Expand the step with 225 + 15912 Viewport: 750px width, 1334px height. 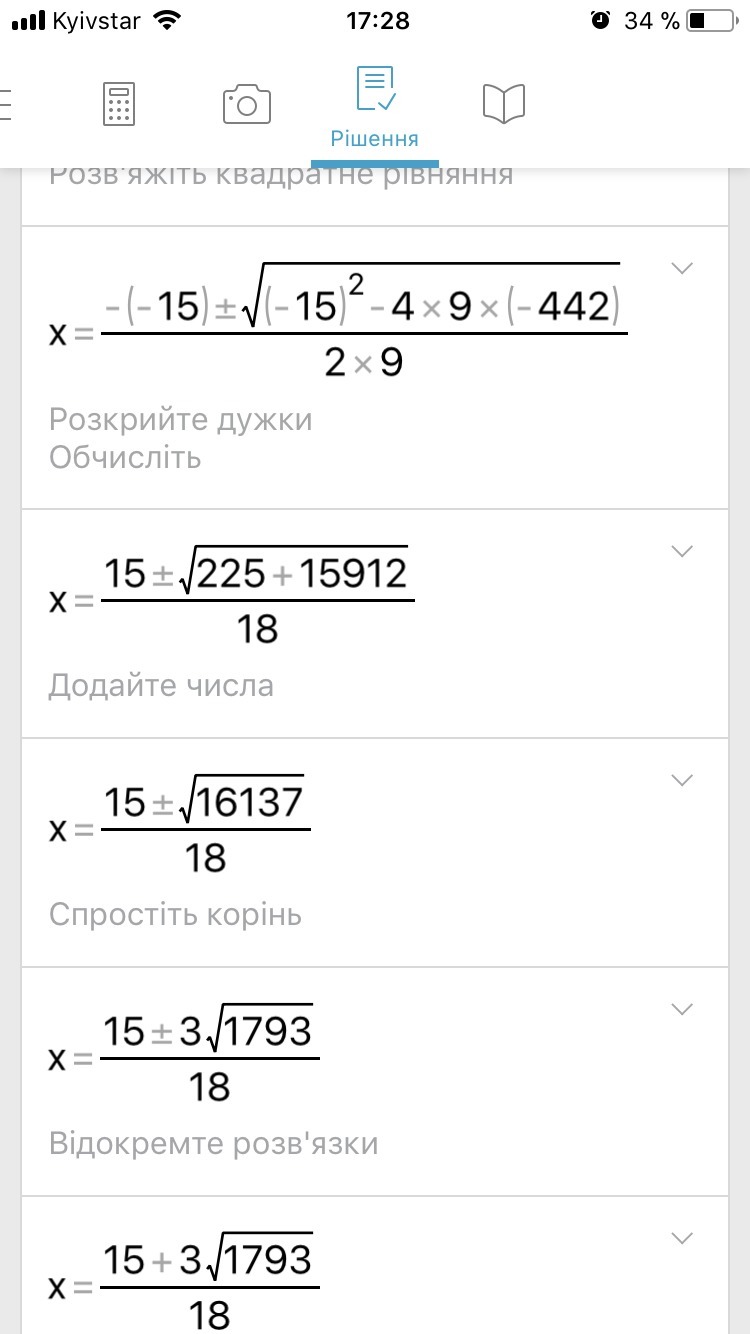(682, 551)
